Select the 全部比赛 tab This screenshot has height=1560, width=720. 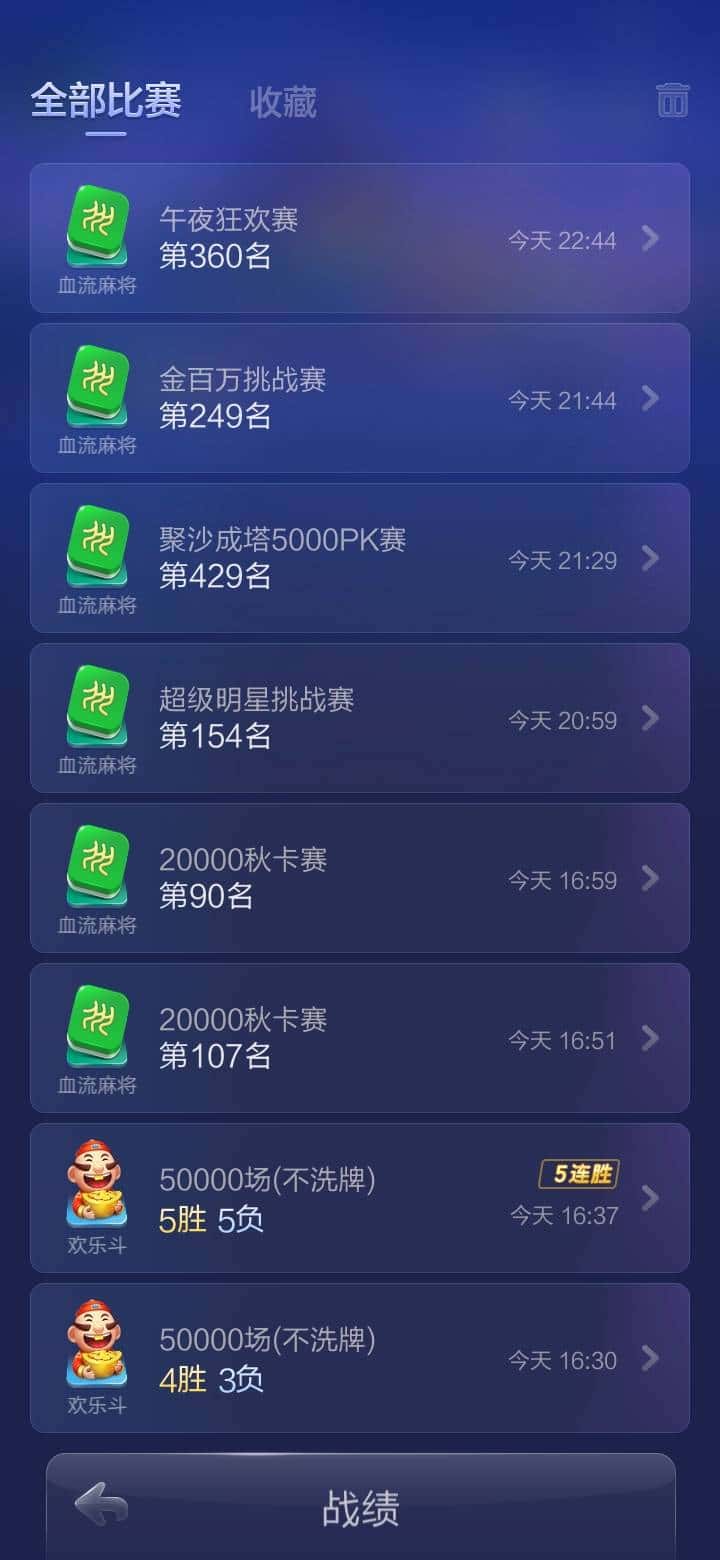[x=106, y=100]
